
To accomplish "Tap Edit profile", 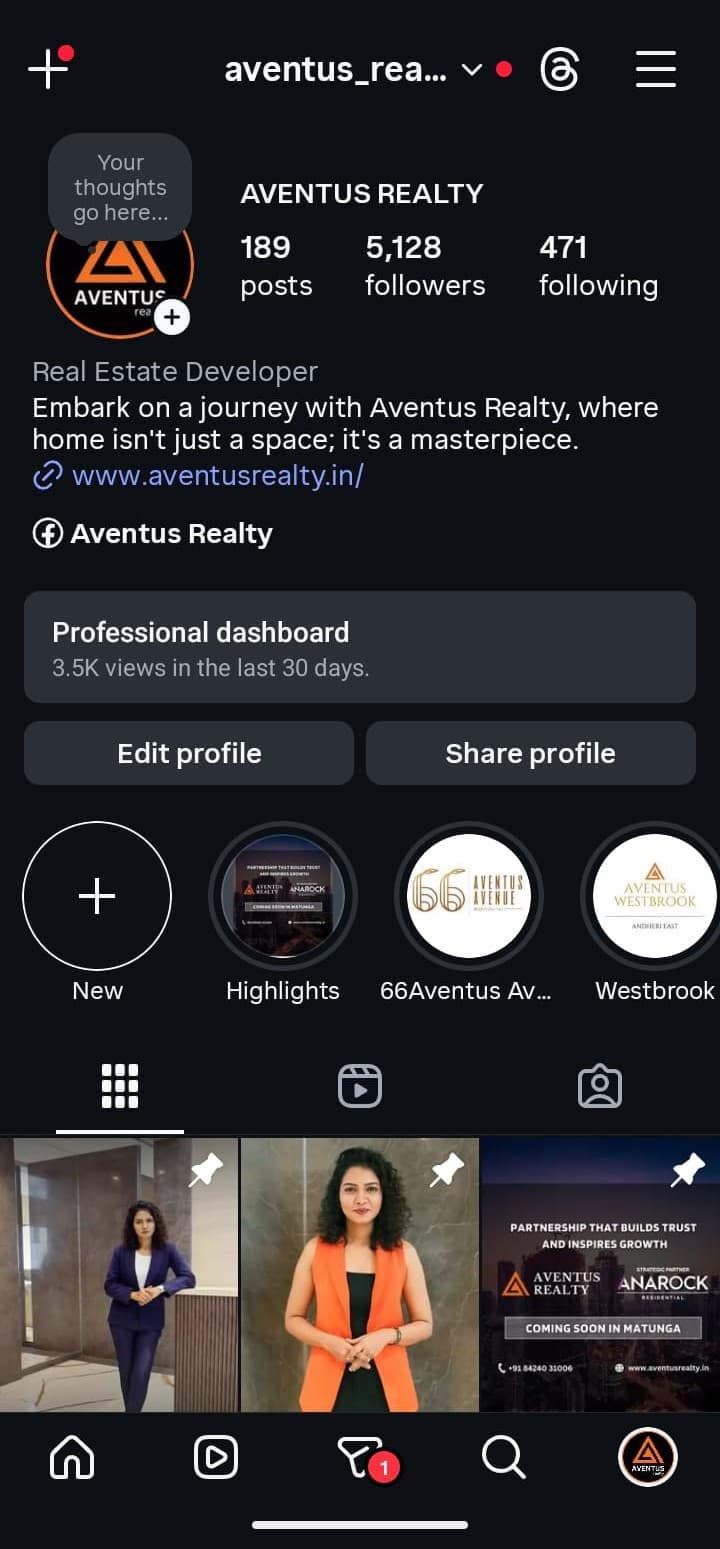I will [189, 753].
